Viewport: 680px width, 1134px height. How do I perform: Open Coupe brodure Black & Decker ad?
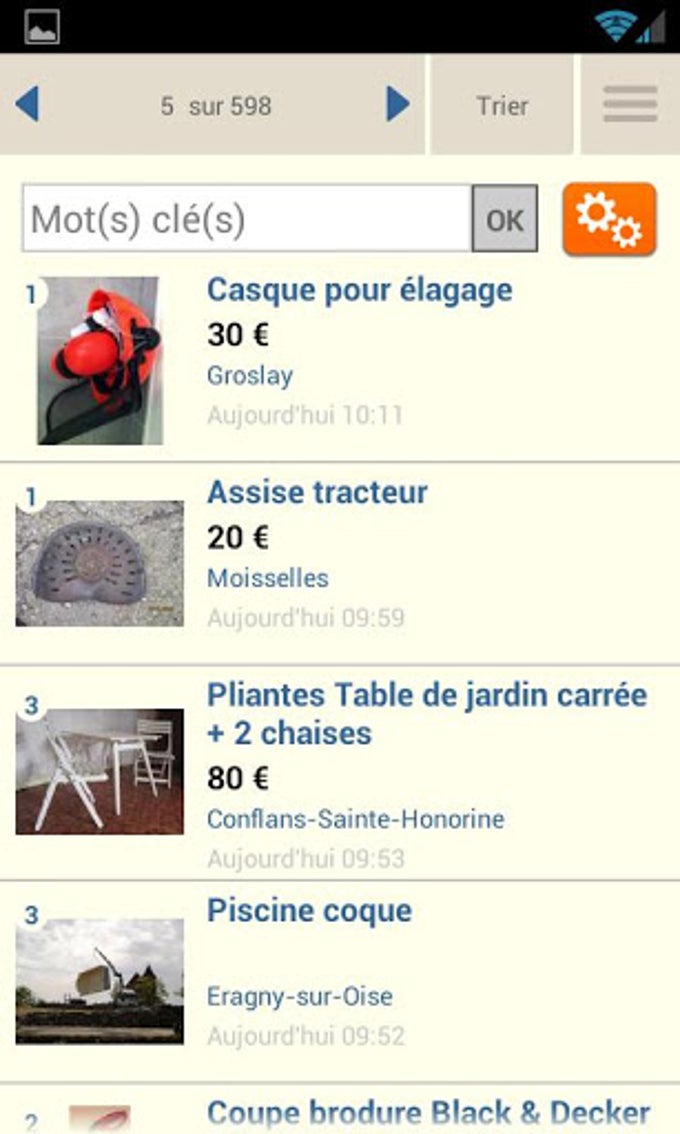click(x=428, y=1113)
